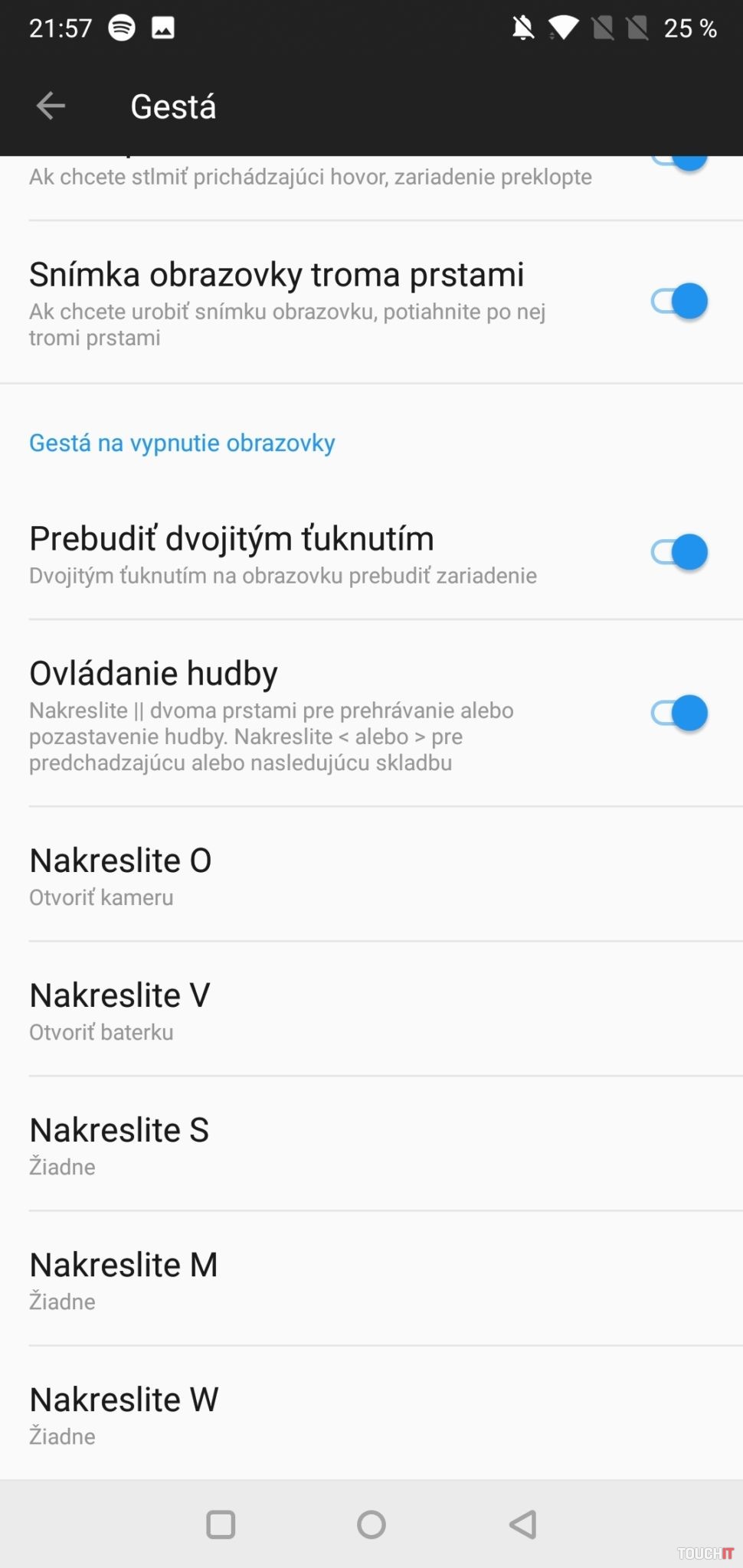The height and width of the screenshot is (1568, 743).
Task: Configure the Nakreslite M gesture
Action: click(x=371, y=1279)
